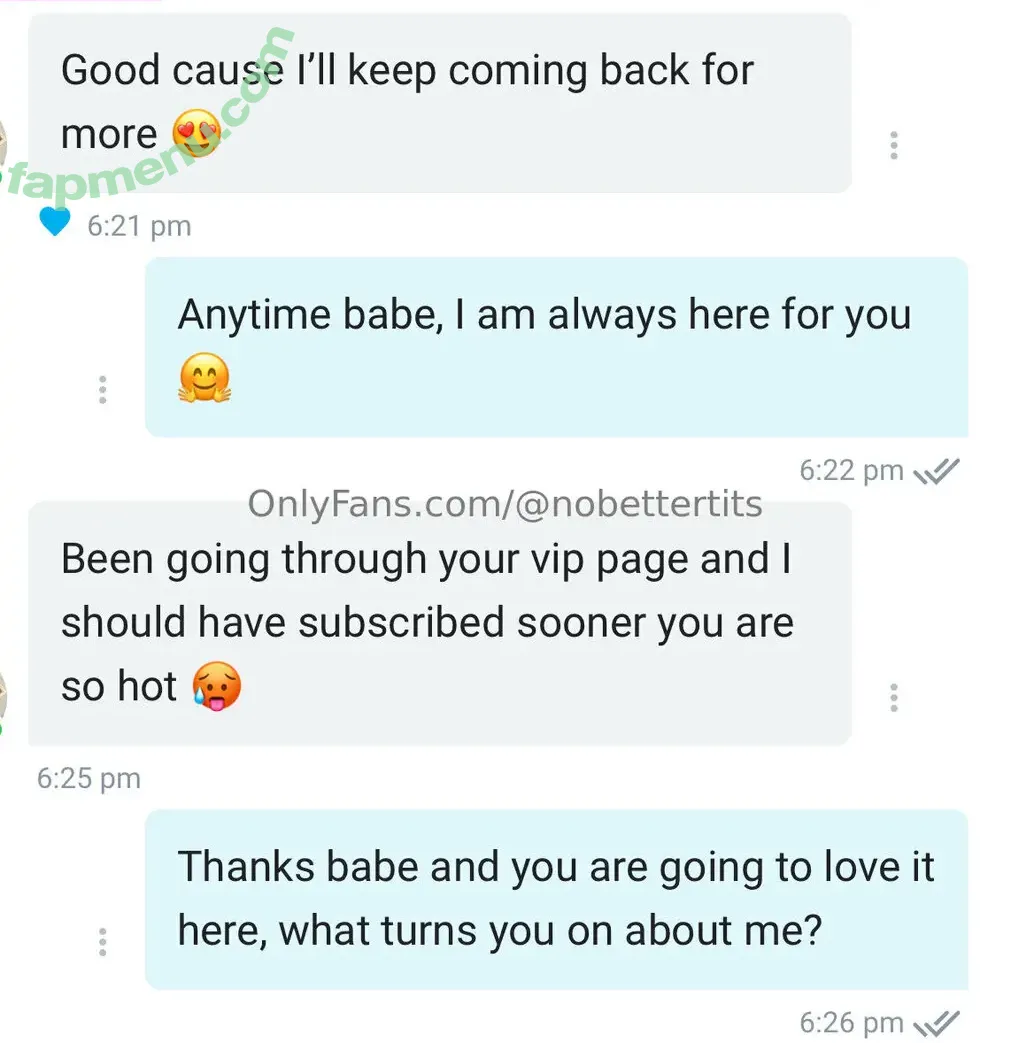The height and width of the screenshot is (1043, 1011).
Task: Open options for 'Thanks babe and you are' message
Action: [102, 941]
